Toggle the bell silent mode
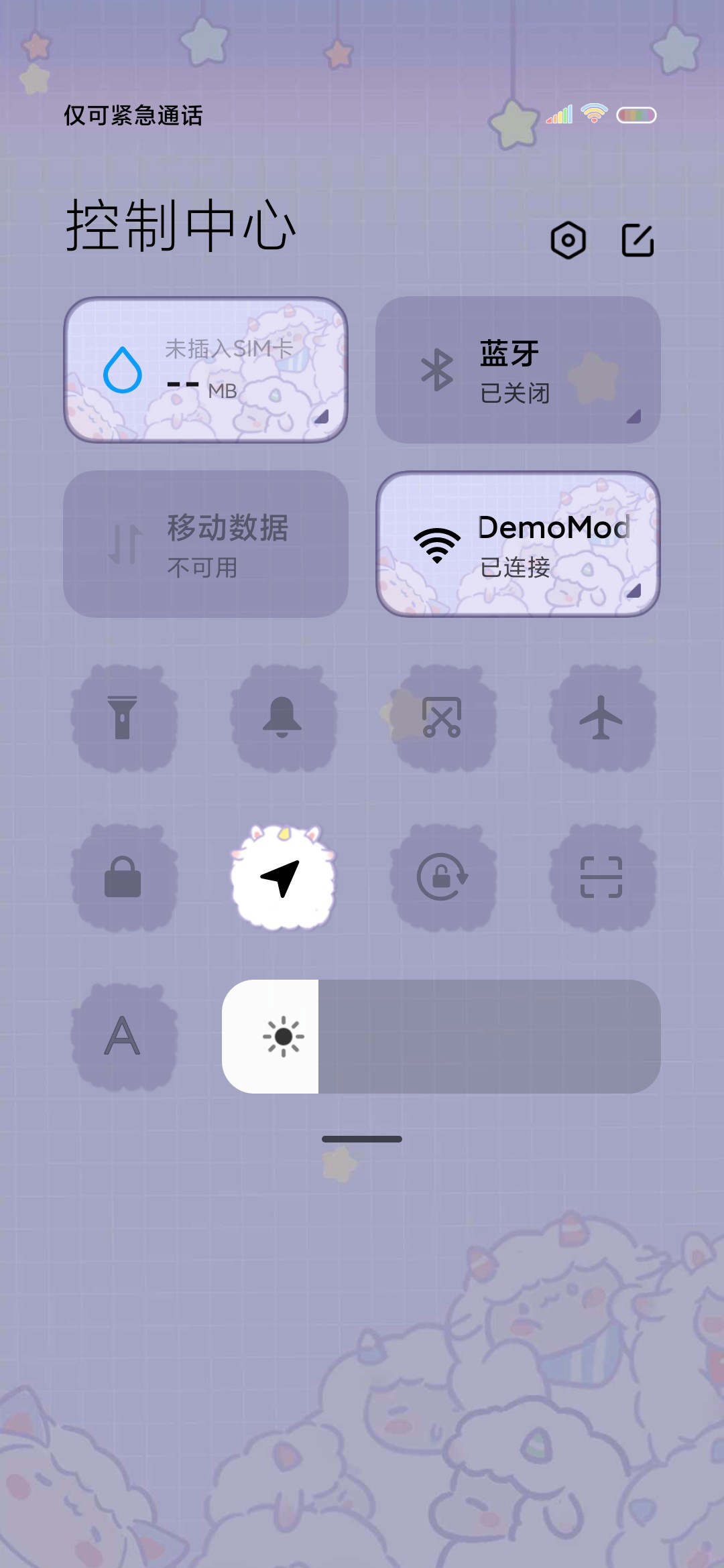 [282, 718]
